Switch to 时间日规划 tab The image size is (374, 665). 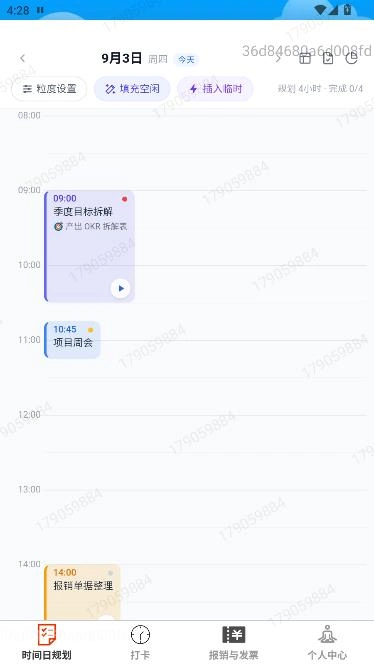click(47, 642)
